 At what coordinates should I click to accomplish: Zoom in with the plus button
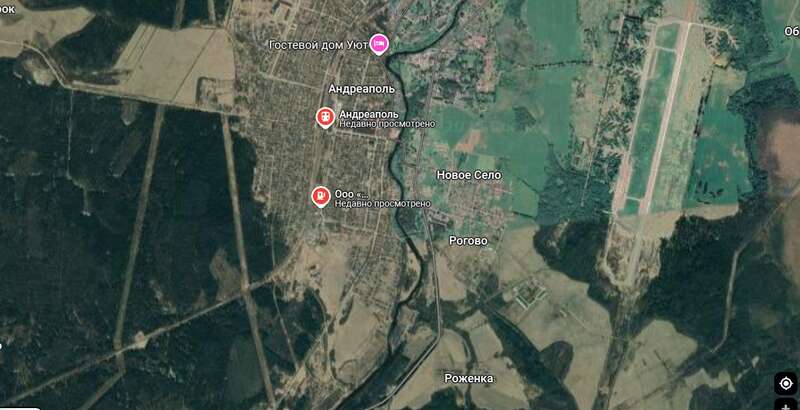pyautogui.click(x=785, y=405)
